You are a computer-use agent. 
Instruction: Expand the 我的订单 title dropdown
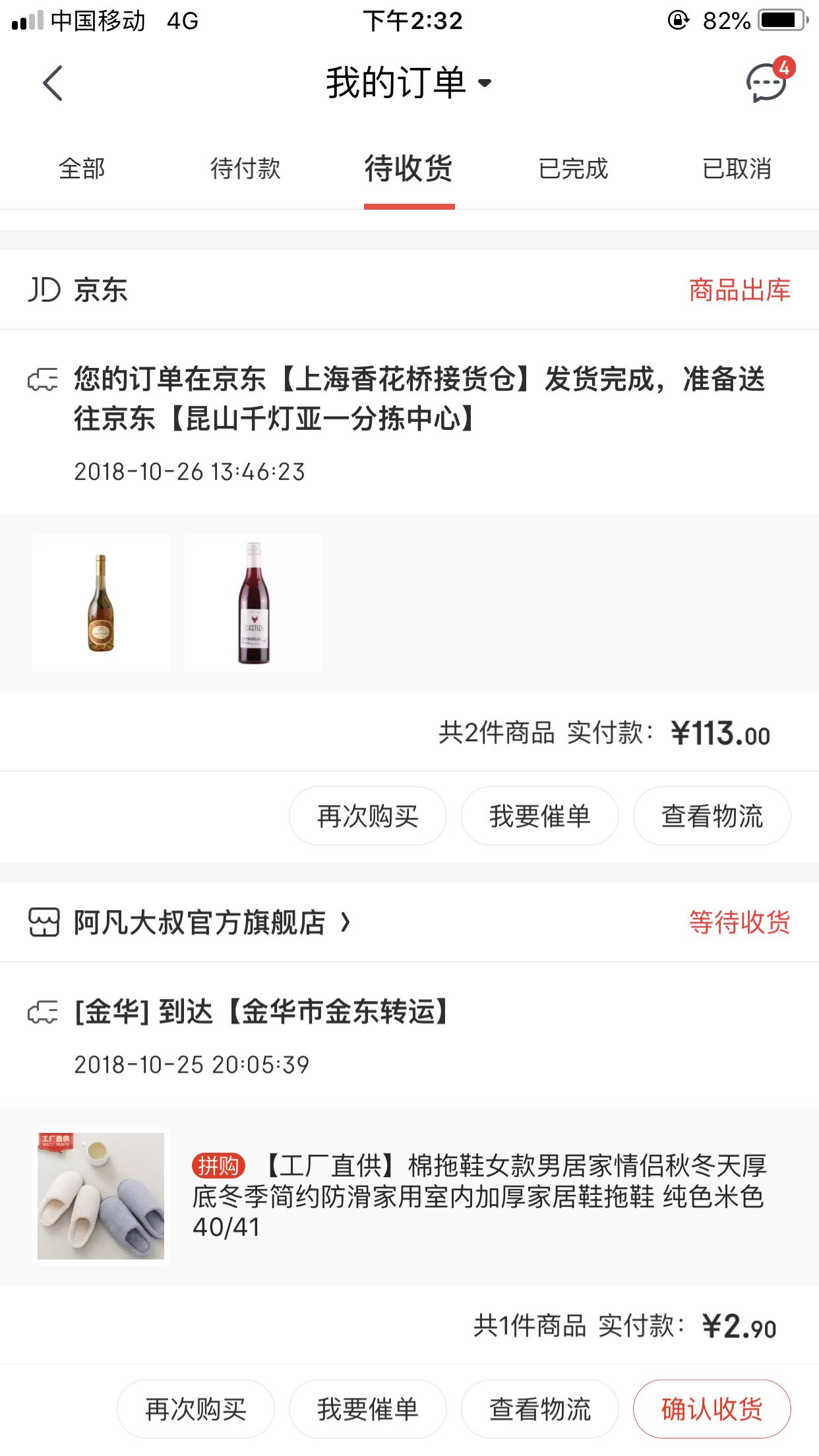pyautogui.click(x=409, y=83)
